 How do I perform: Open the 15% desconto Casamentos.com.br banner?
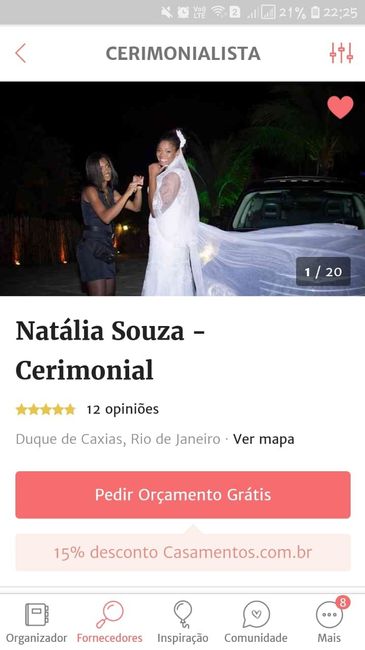(x=183, y=552)
